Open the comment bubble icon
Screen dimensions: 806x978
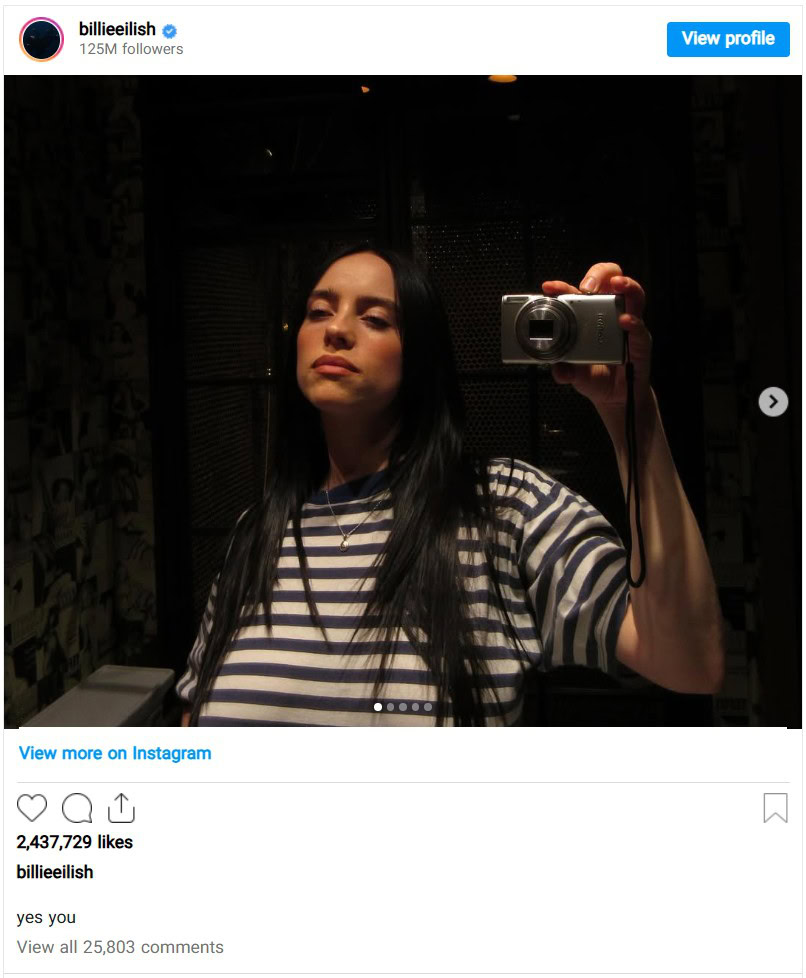77,807
